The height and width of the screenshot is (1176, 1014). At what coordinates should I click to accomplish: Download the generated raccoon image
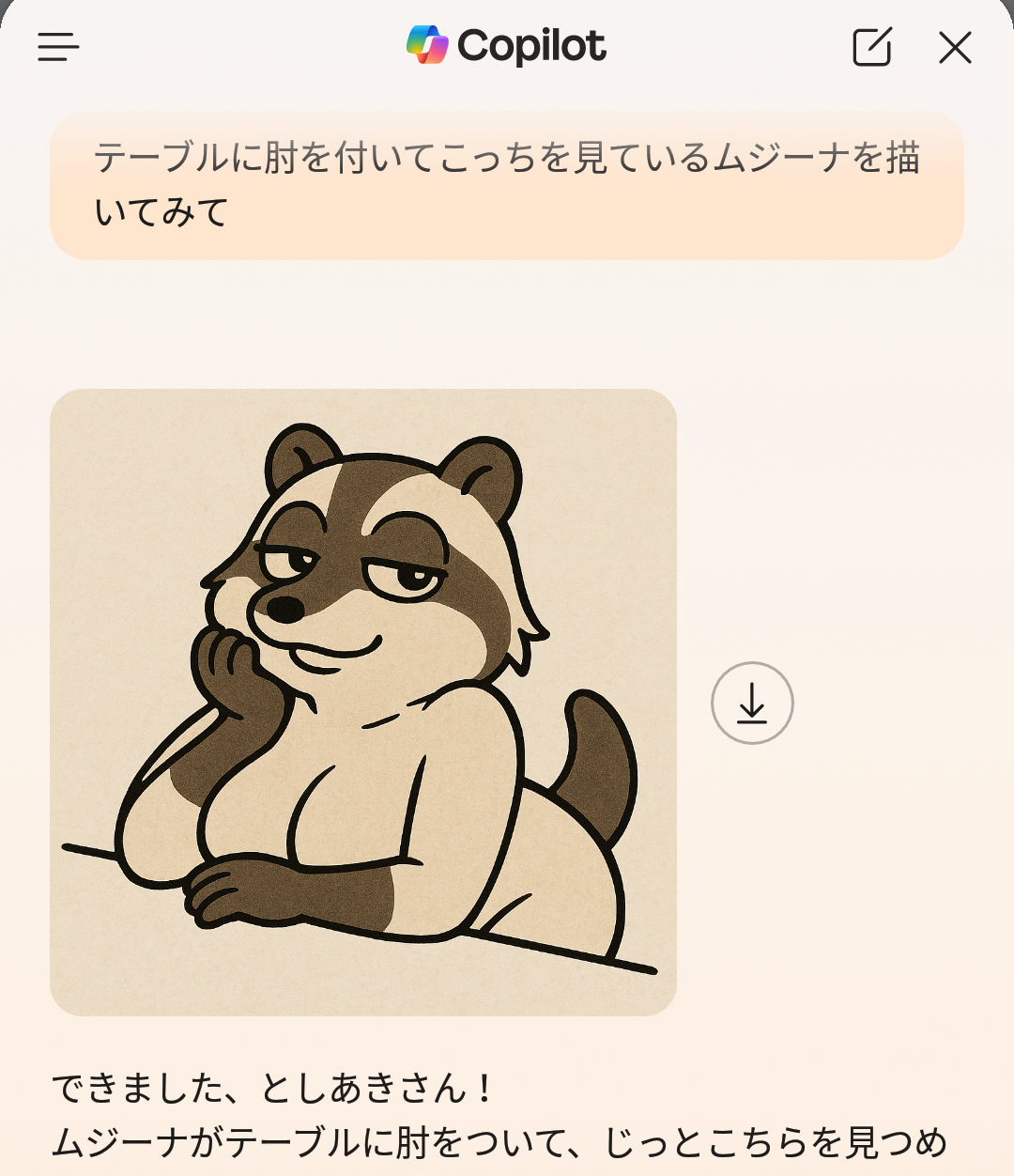pyautogui.click(x=752, y=704)
